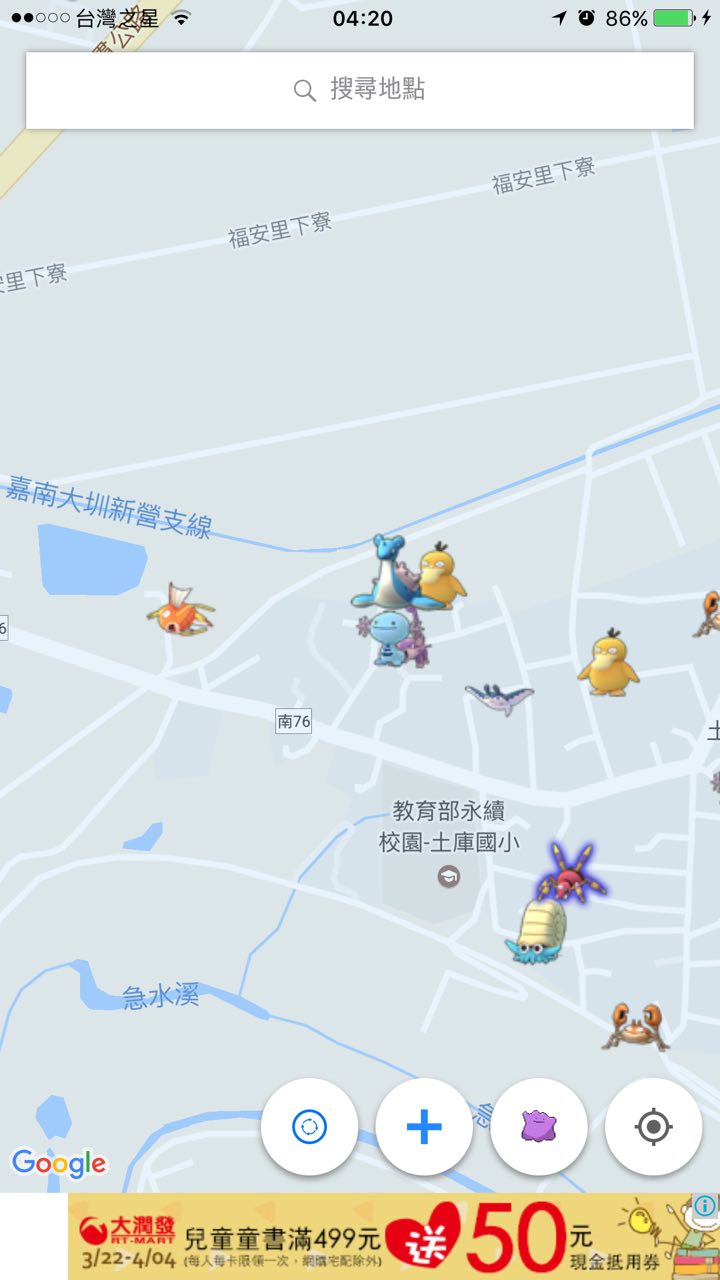Open the Ditto Pokémon filter button

click(x=539, y=1127)
